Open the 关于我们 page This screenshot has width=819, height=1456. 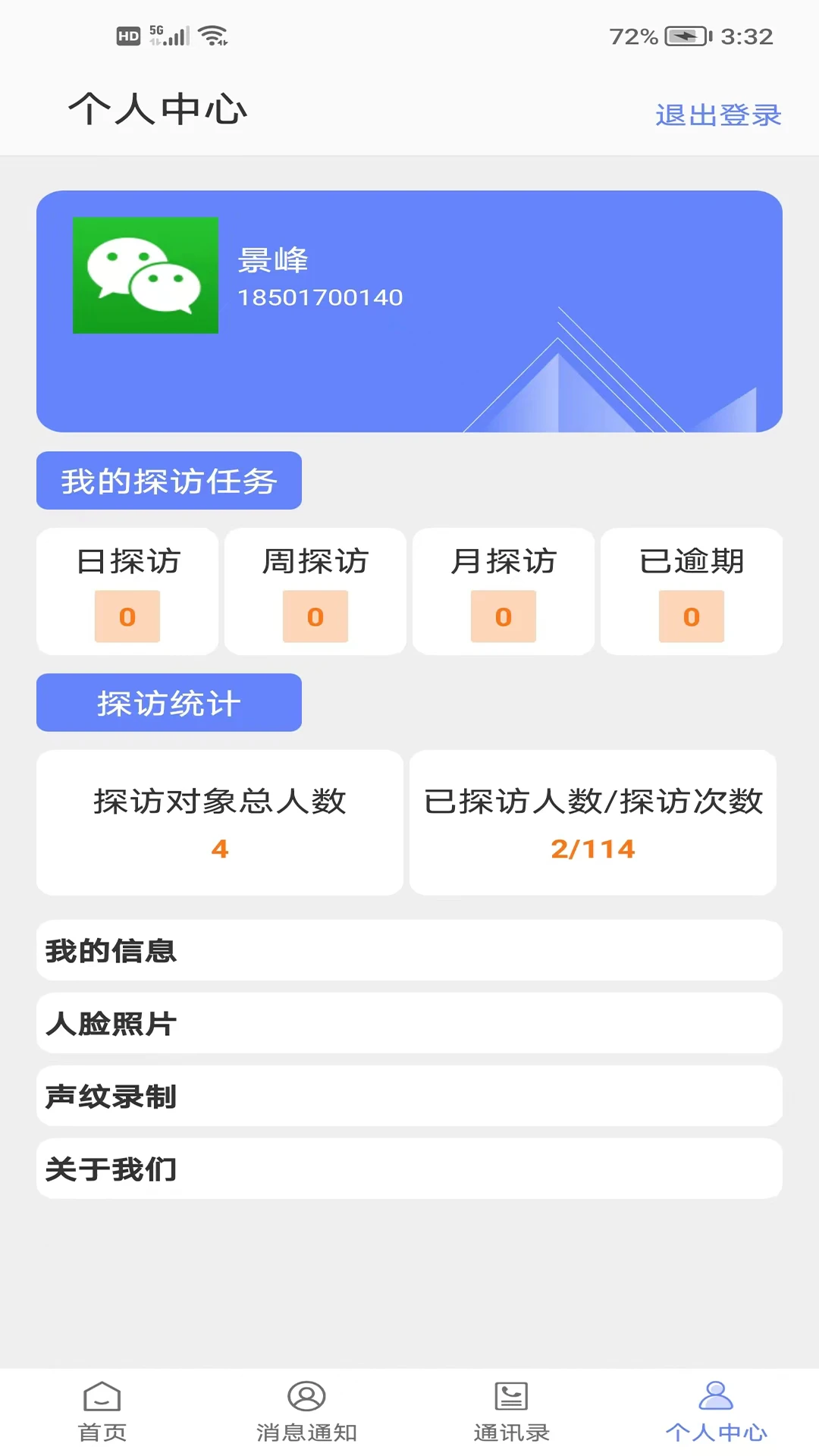pyautogui.click(x=409, y=1169)
